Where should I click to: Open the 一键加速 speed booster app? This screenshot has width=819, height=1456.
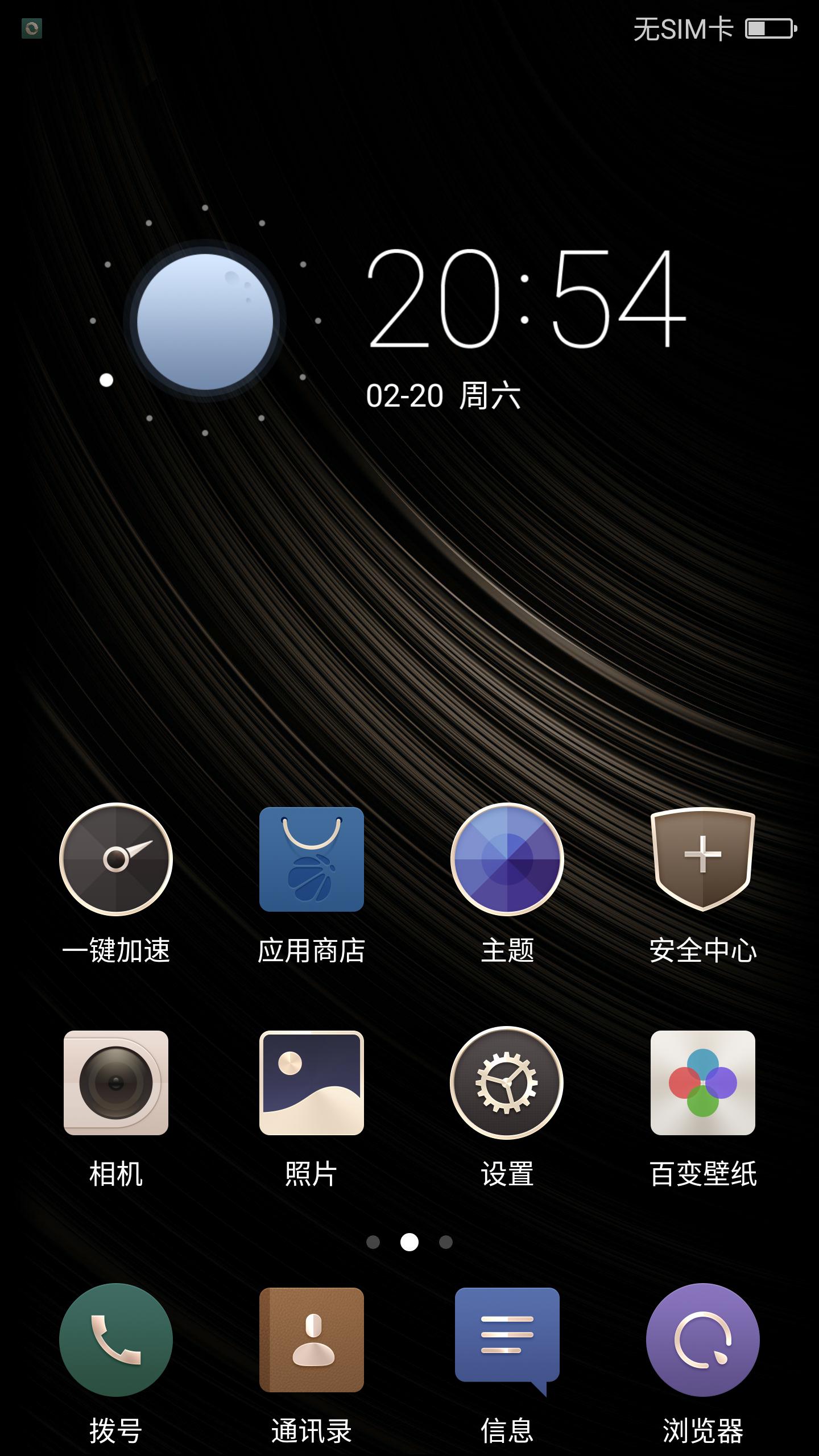116,859
